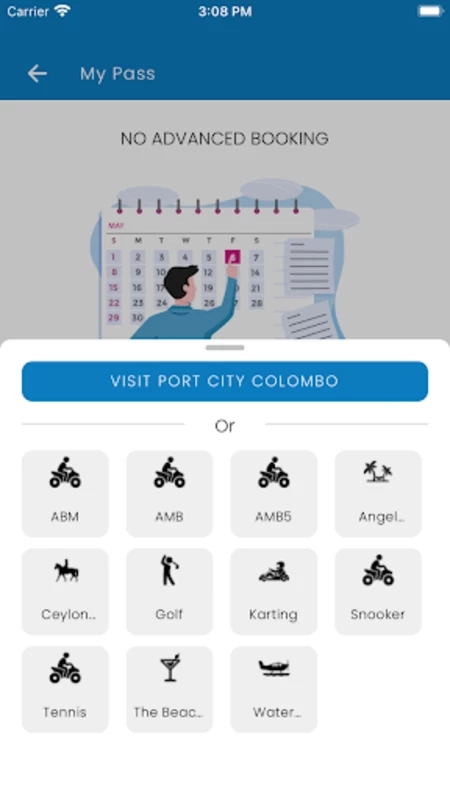Select the ABM activity tile
Viewport: 450px width, 800px height.
(65, 493)
